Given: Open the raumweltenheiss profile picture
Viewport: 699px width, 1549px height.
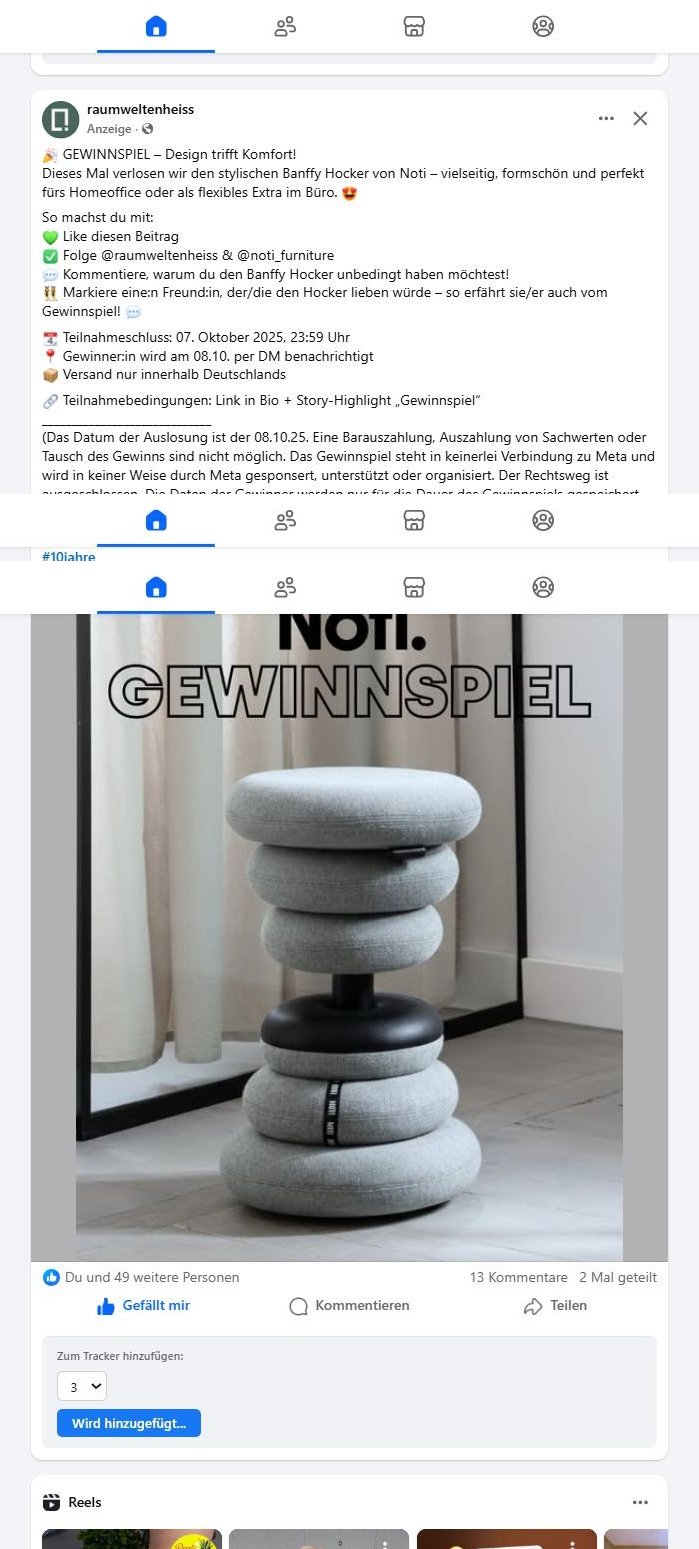Looking at the screenshot, I should (60, 119).
